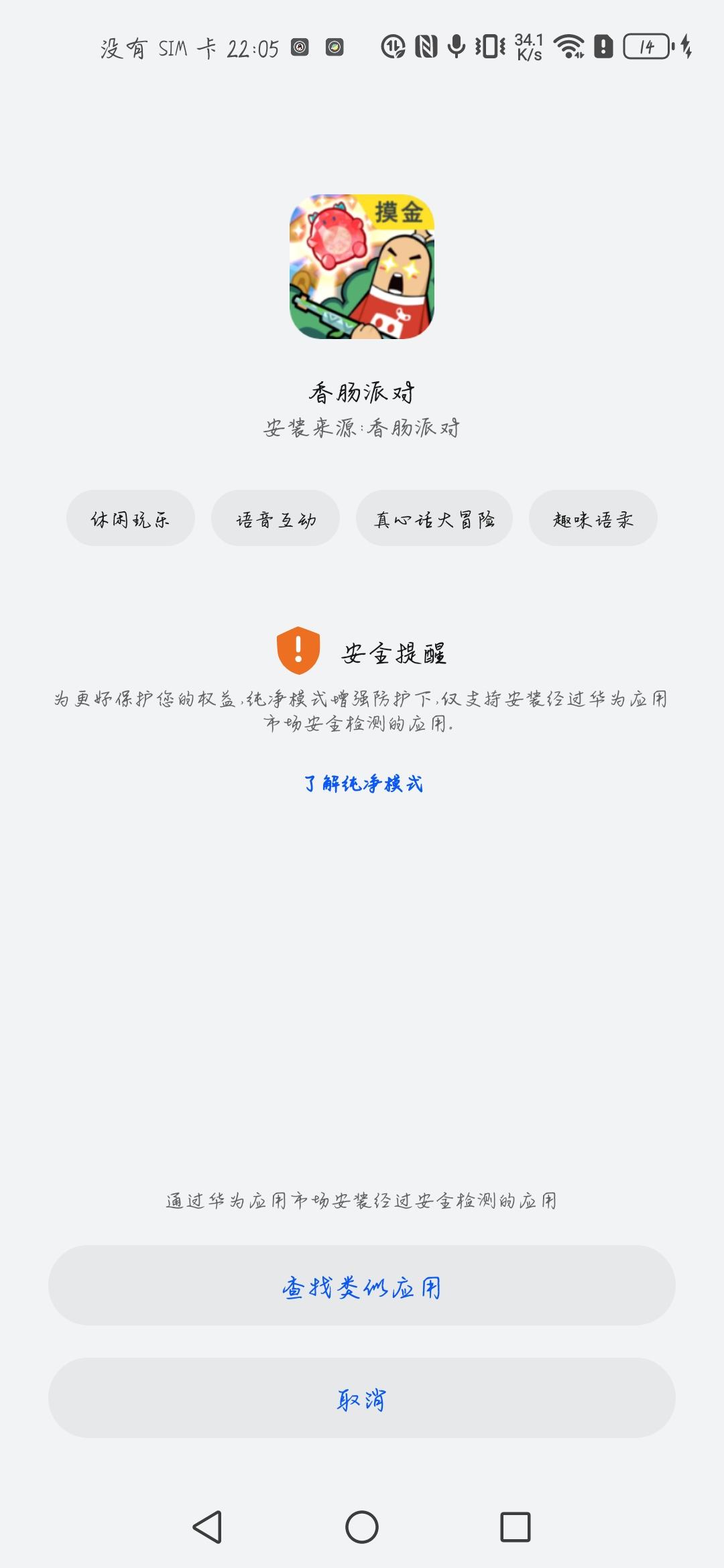The image size is (724, 1568).
Task: Select the 休闲玩乐 tag
Action: (131, 517)
